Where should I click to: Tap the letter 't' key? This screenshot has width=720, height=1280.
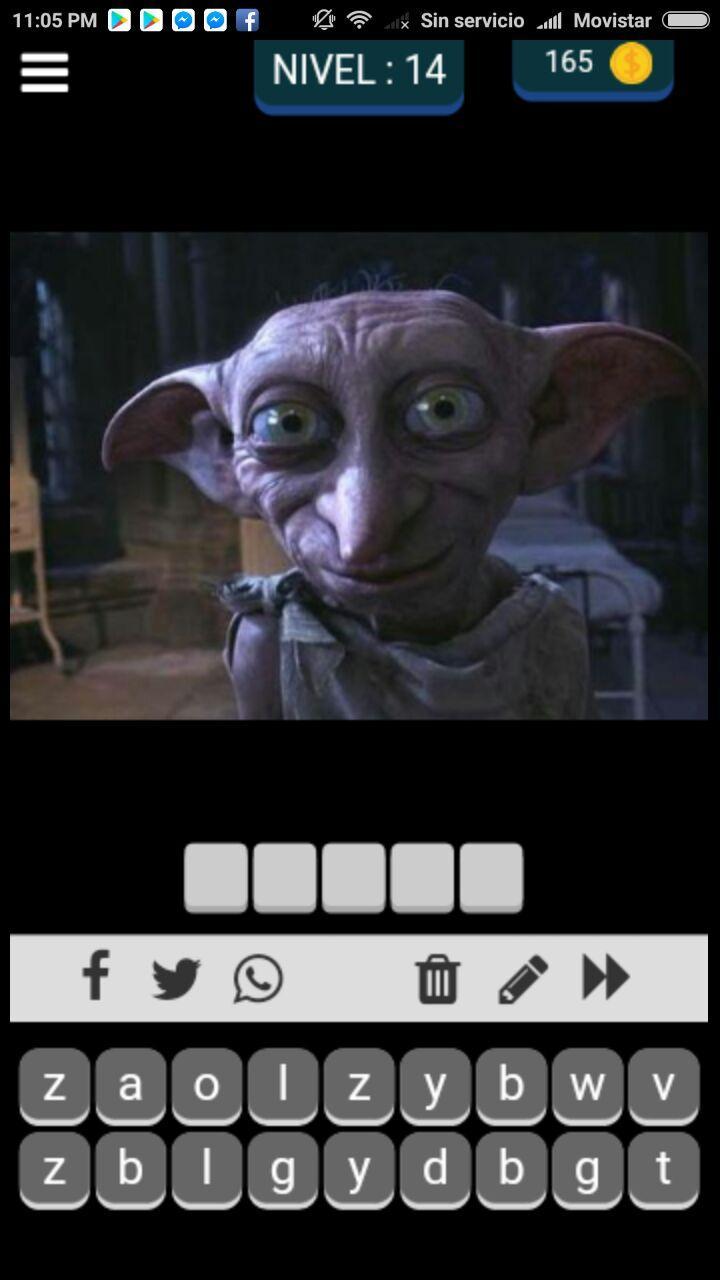pyautogui.click(x=663, y=1170)
